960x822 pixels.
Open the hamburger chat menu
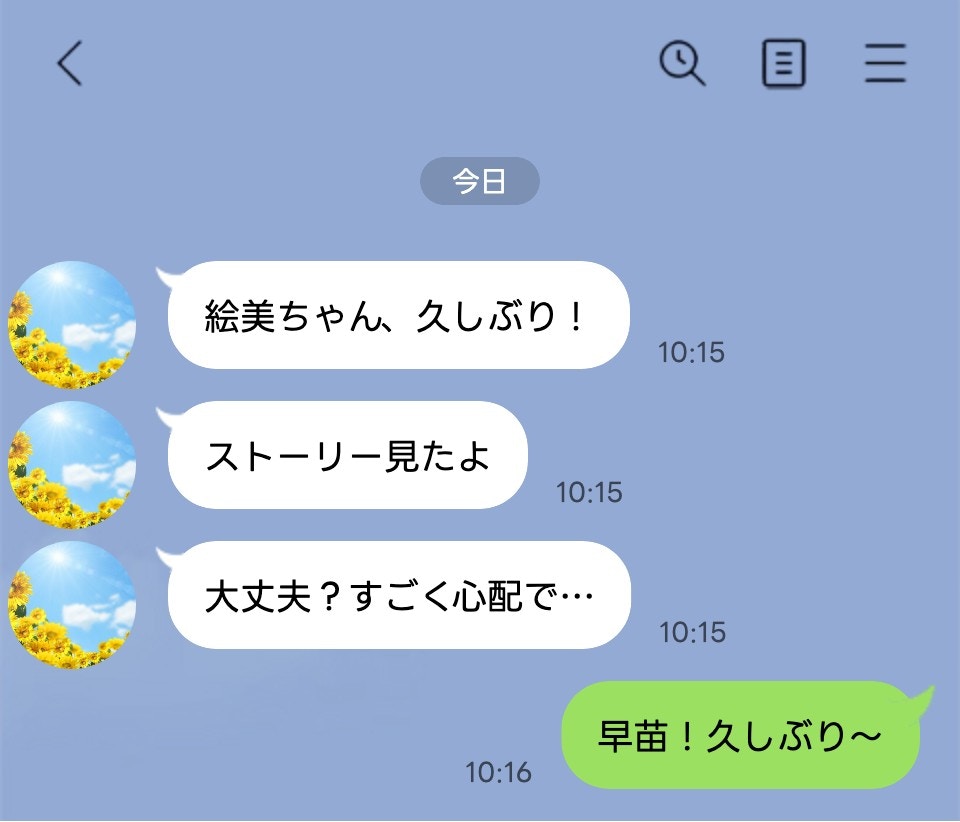coord(885,65)
